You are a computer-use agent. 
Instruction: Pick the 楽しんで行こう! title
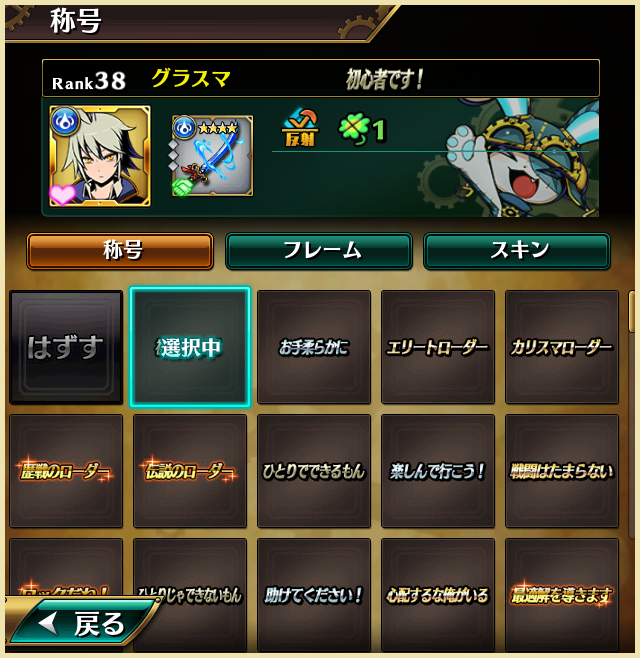tap(438, 471)
